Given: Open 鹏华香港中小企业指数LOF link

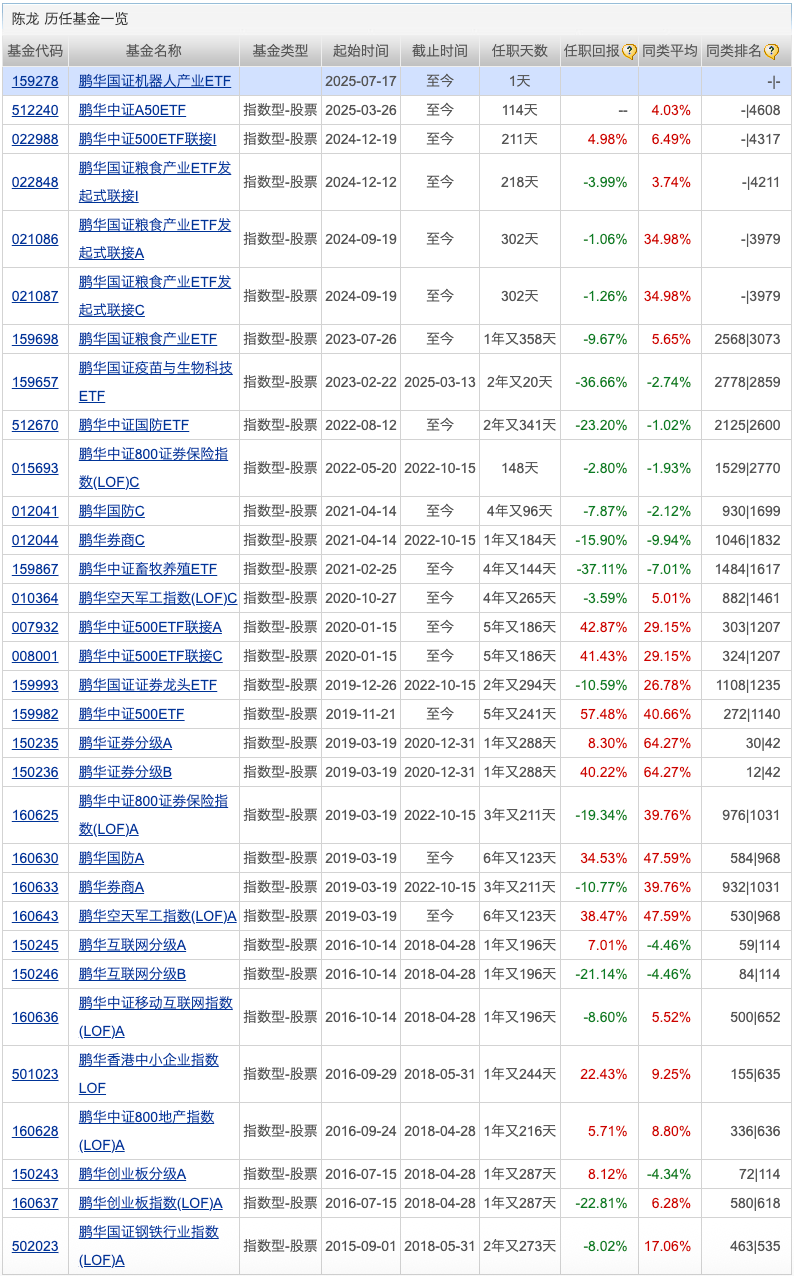Looking at the screenshot, I should (x=148, y=1060).
